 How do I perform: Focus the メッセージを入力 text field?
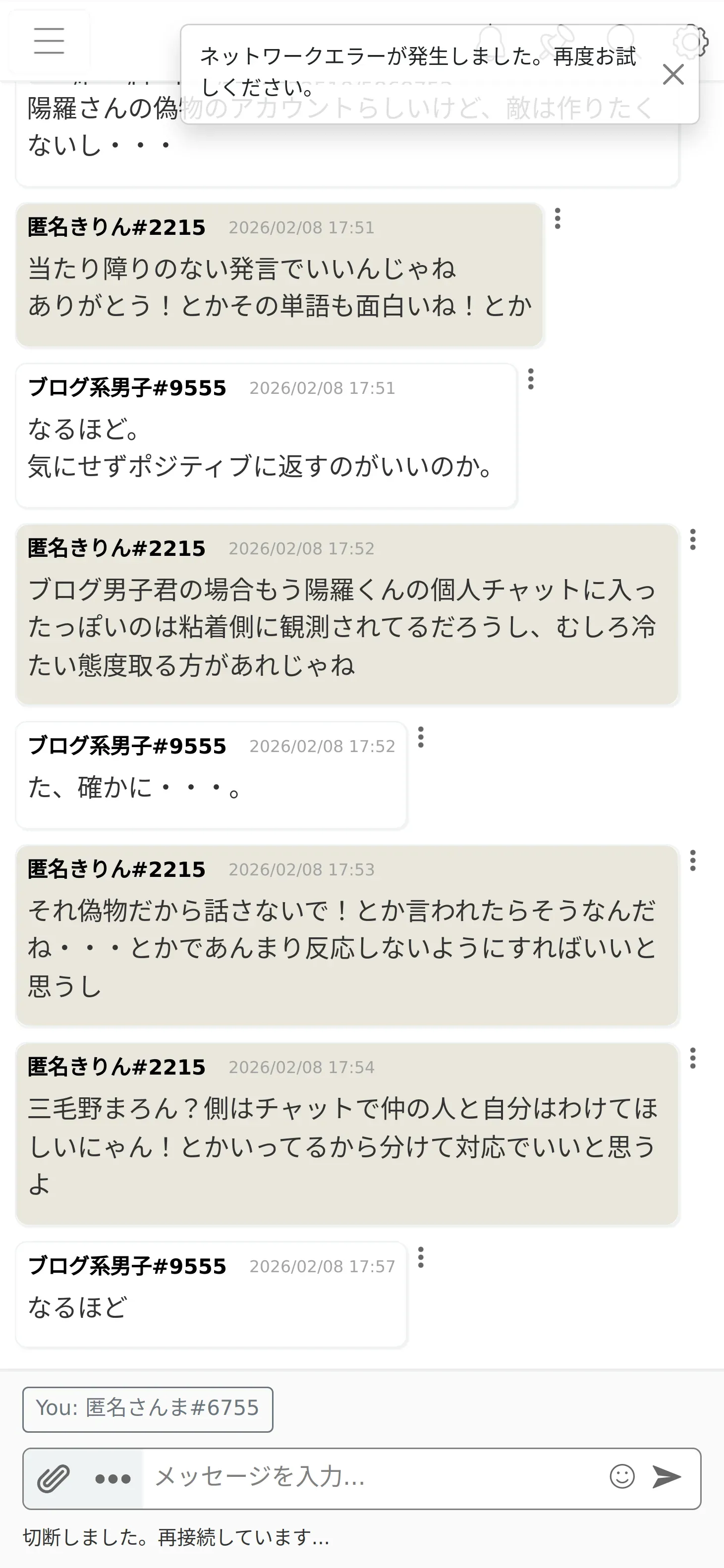(373, 1477)
